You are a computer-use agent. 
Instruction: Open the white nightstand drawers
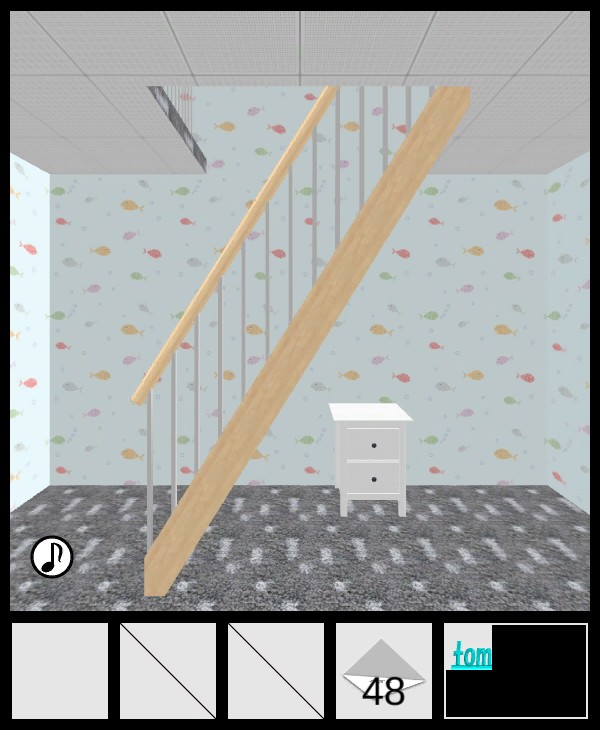click(372, 461)
